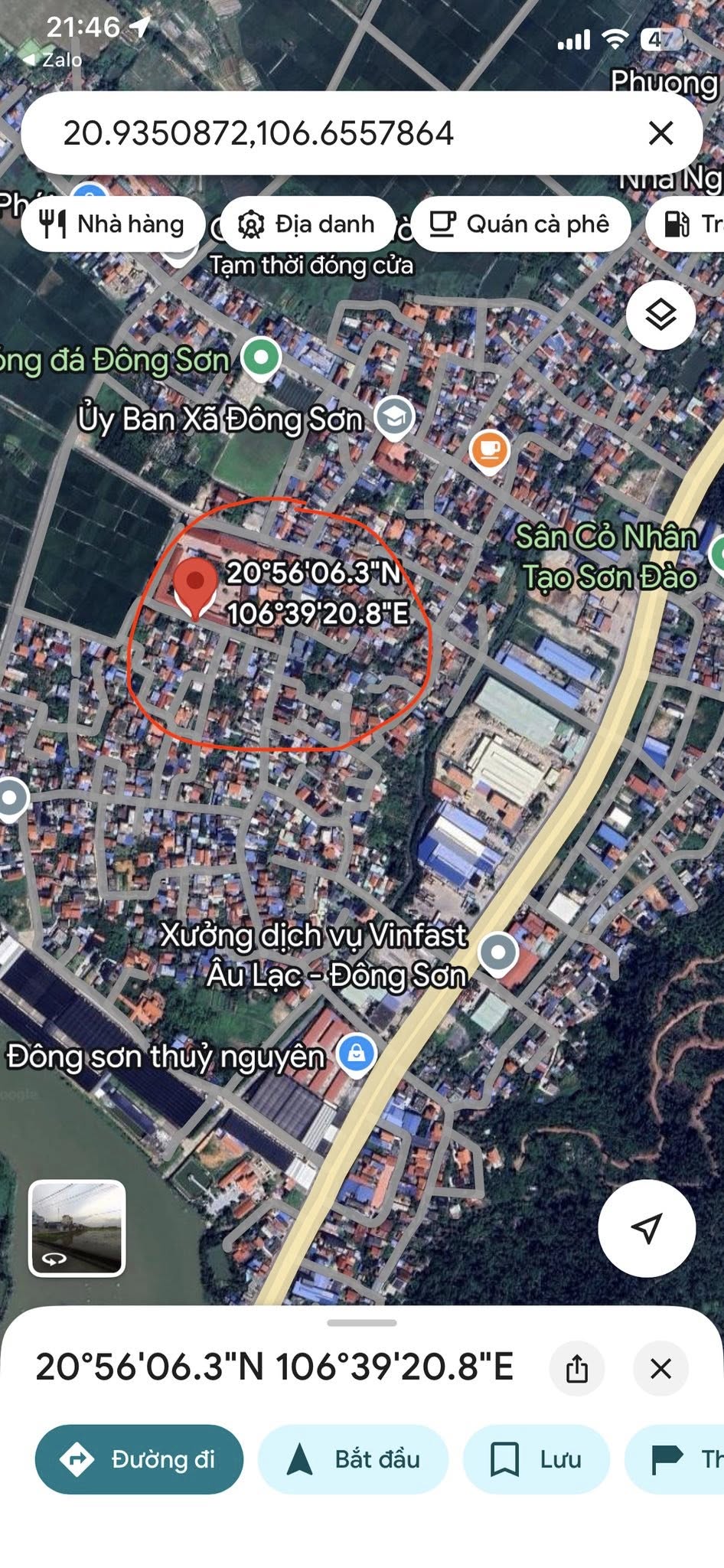This screenshot has width=724, height=1568.
Task: Save this location with Lưu
Action: (x=536, y=1459)
